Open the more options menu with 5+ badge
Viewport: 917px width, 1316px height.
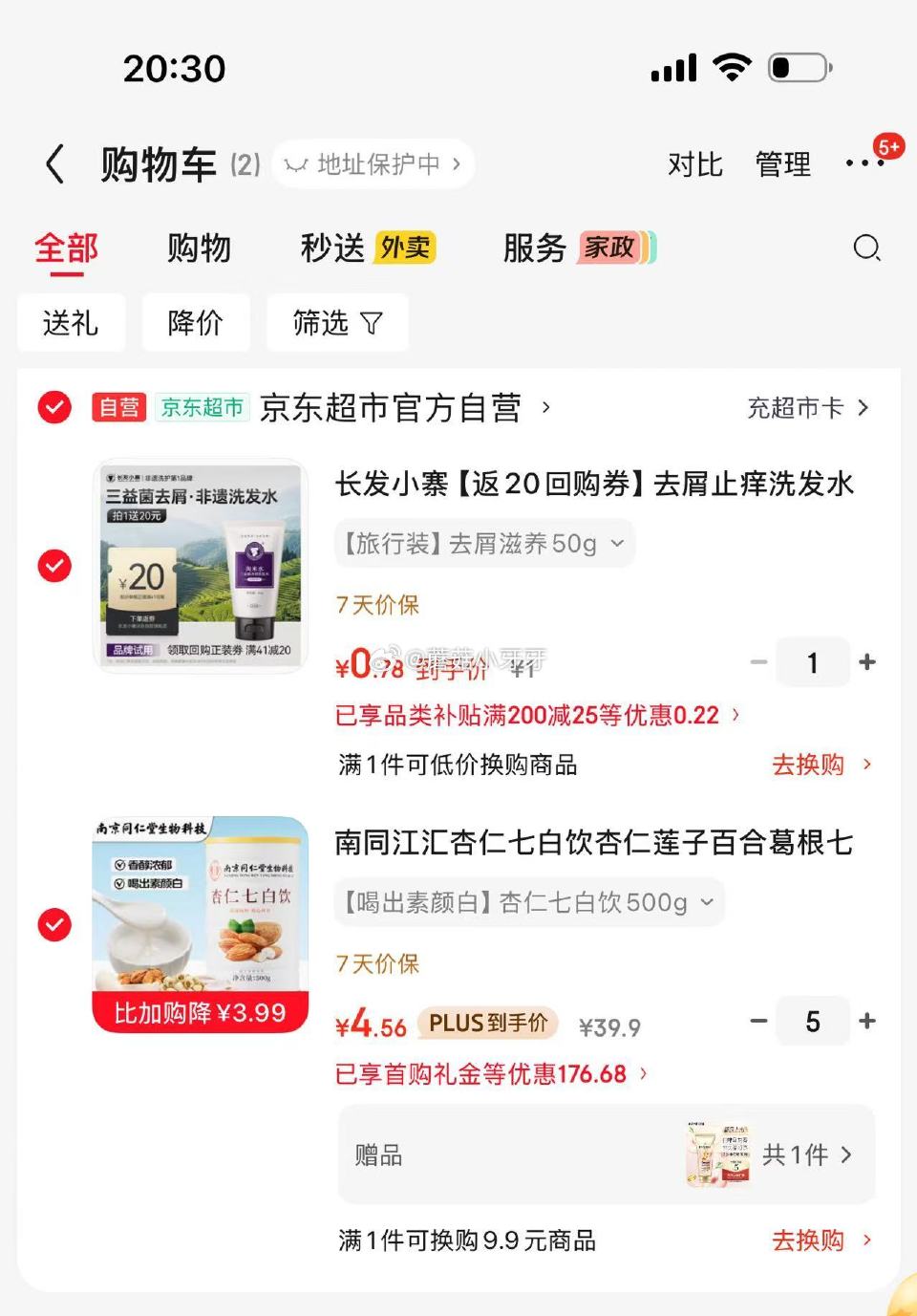pos(867,163)
